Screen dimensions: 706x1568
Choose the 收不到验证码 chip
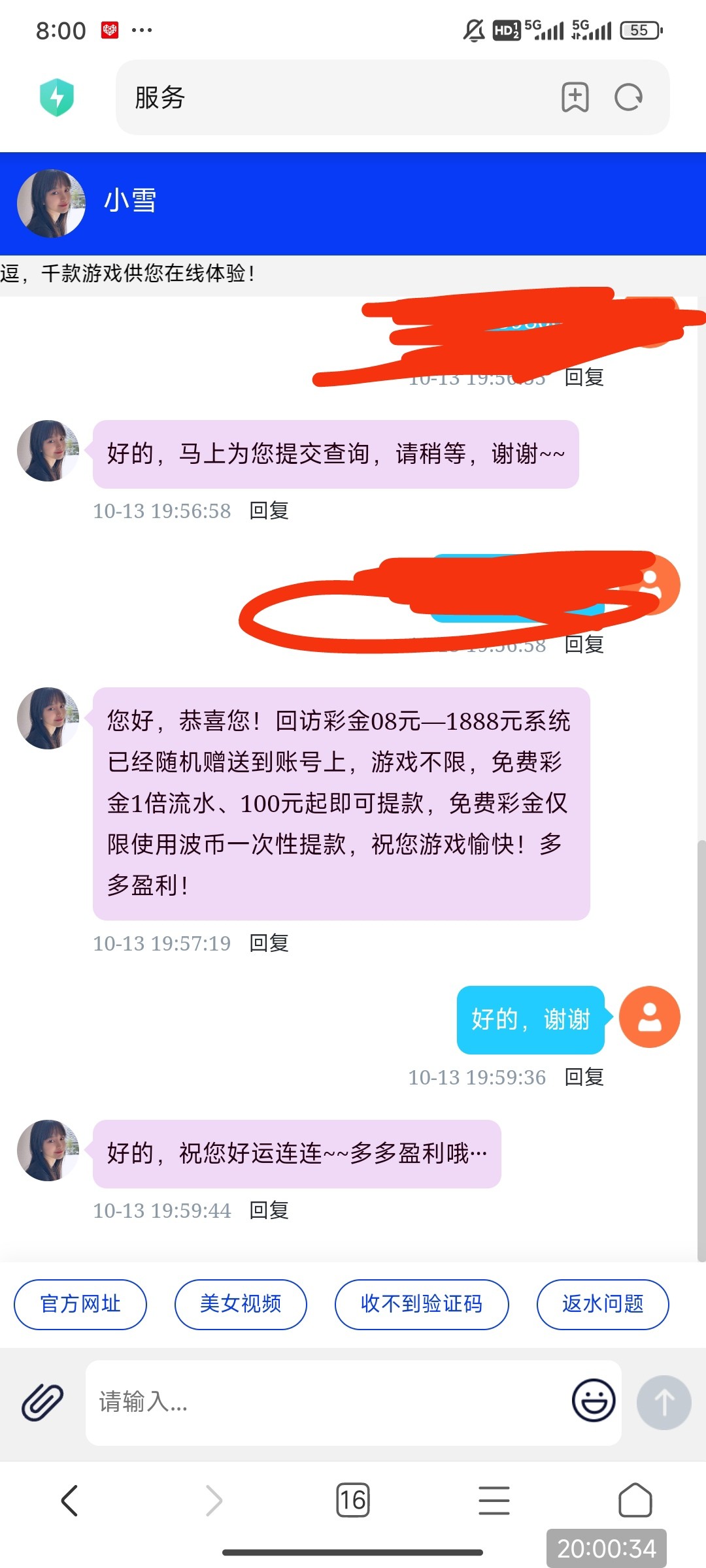click(422, 1304)
